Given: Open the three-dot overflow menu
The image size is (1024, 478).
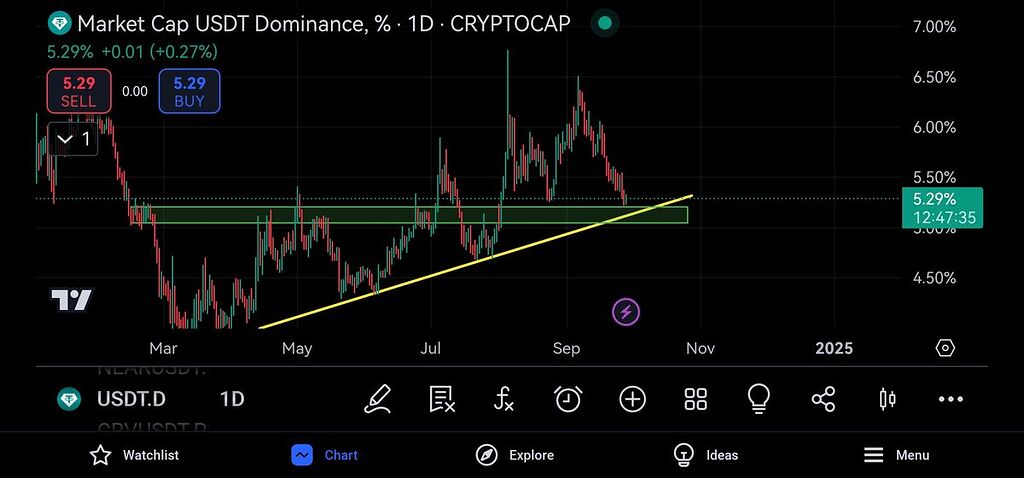Looking at the screenshot, I should point(950,400).
